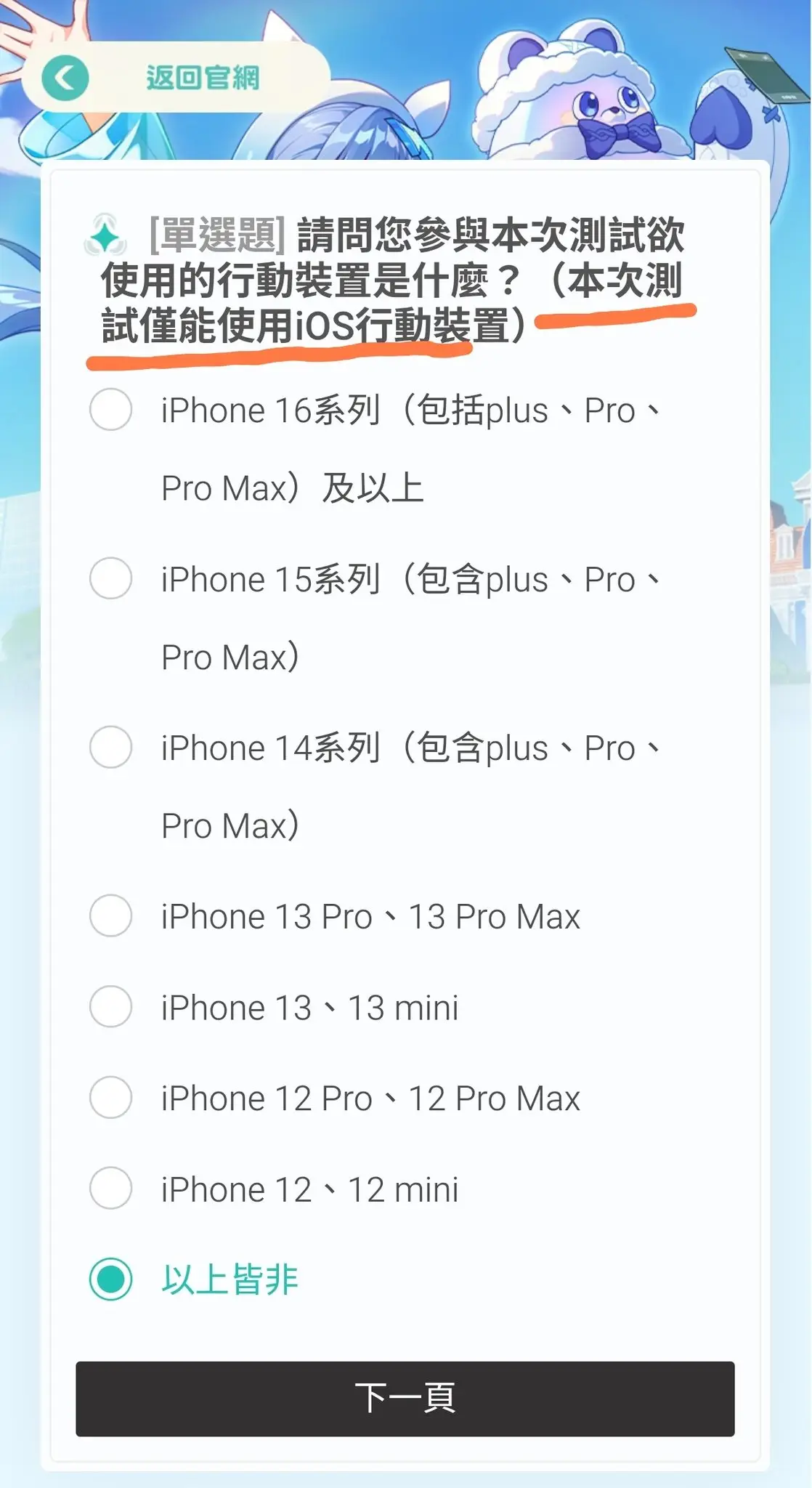Choose the iPhone 12、12 mini option
Screen dimensions: 812x1488
[x=110, y=1189]
